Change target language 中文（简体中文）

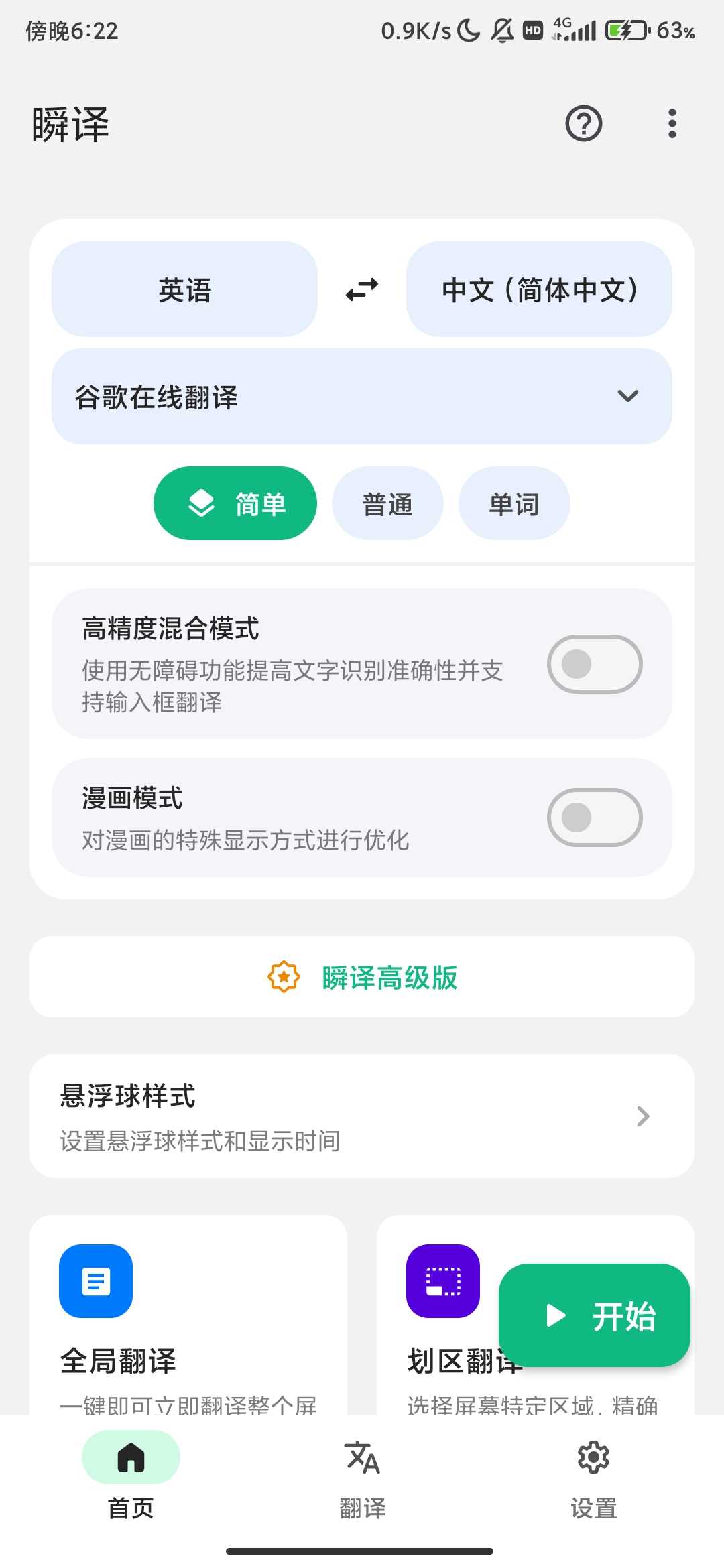coord(539,289)
